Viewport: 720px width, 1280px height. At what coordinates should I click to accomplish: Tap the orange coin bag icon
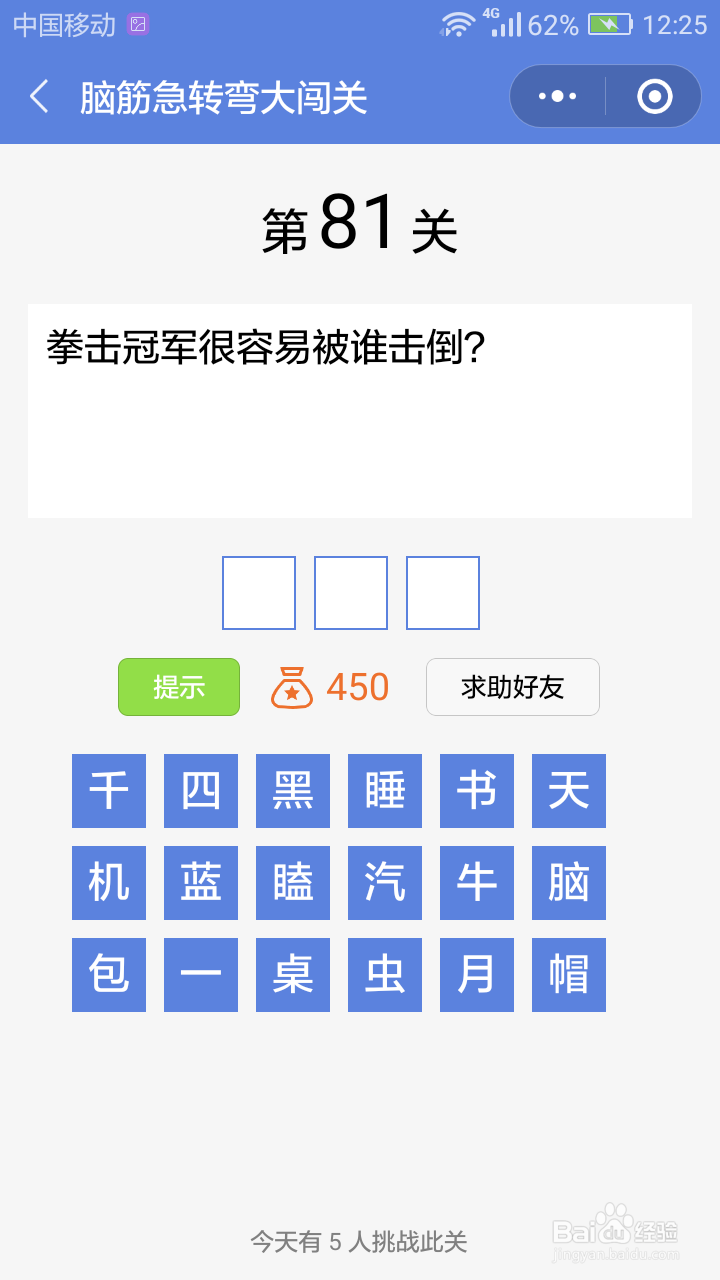[291, 687]
